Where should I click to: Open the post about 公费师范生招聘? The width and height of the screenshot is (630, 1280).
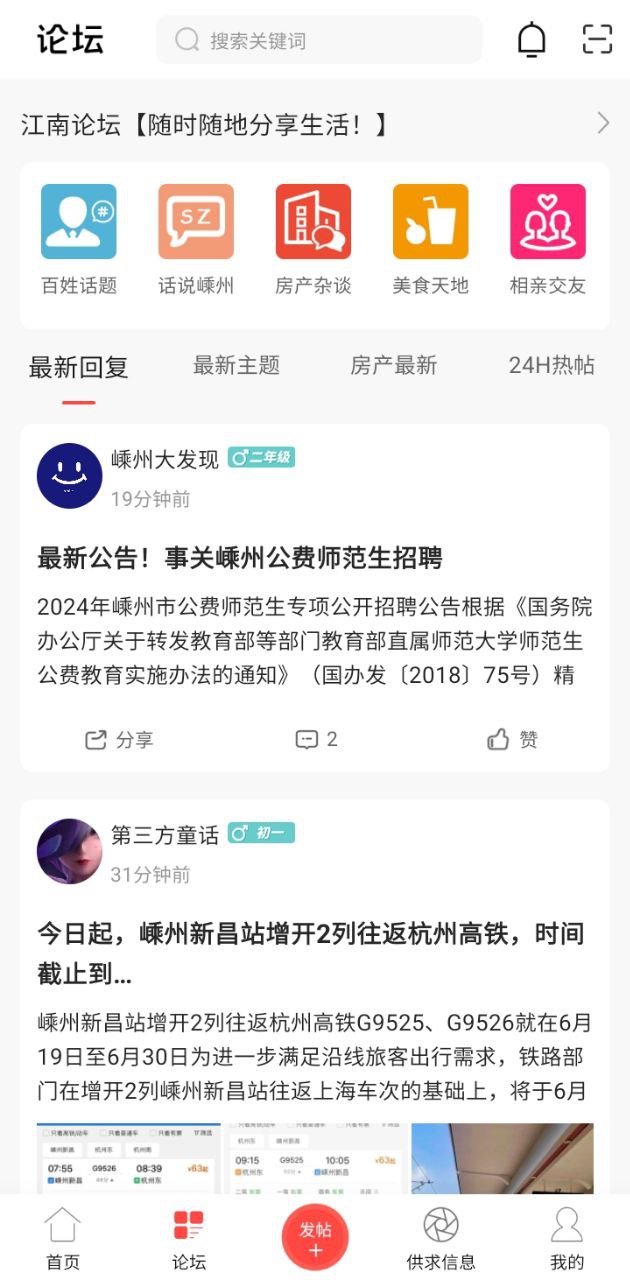point(240,558)
